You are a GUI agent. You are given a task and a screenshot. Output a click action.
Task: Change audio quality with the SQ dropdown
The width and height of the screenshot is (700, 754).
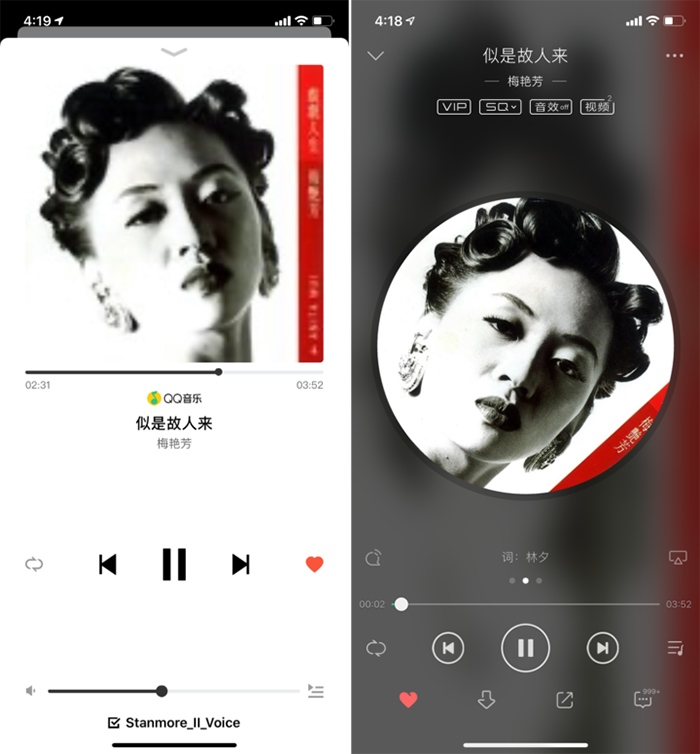500,106
